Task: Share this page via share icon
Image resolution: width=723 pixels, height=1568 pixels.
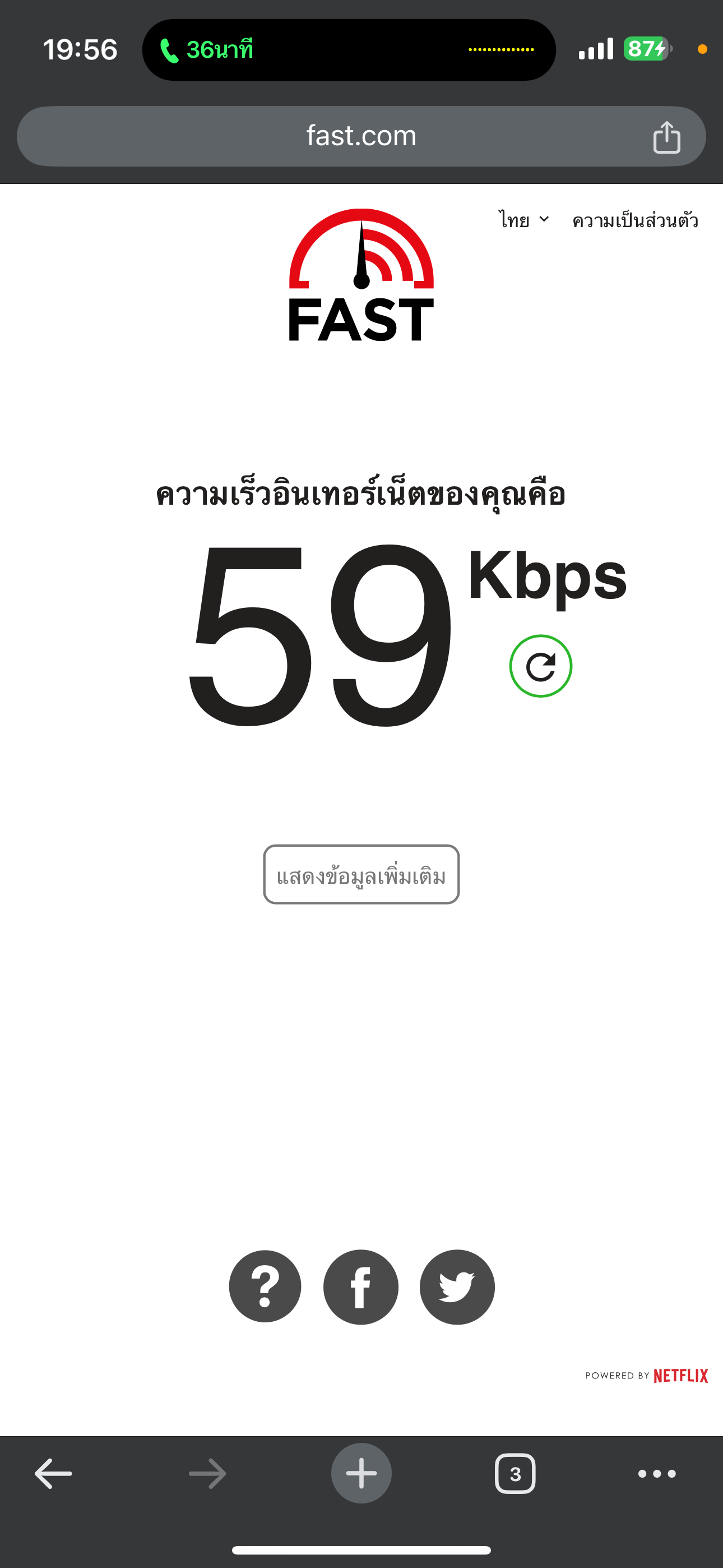Action: pos(666,137)
